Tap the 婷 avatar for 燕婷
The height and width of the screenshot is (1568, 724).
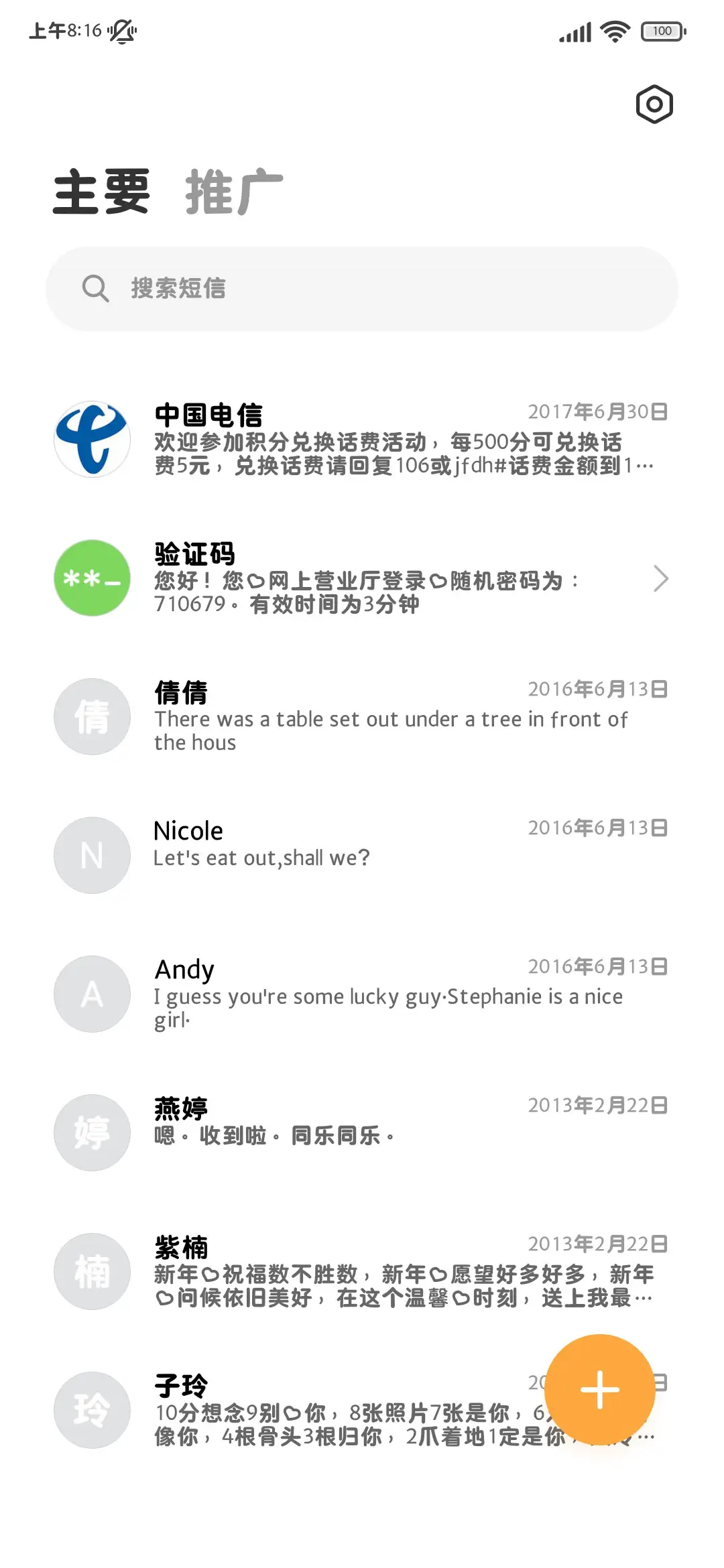(x=92, y=1132)
